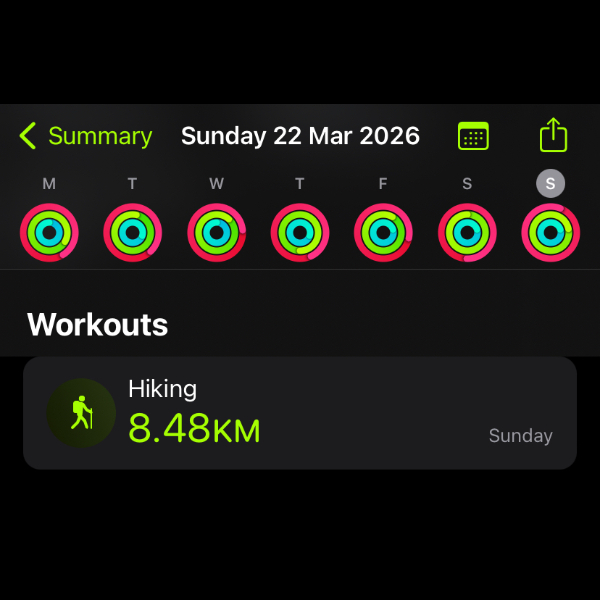This screenshot has width=600, height=600.
Task: View Sunday's activity rings
Action: pos(550,233)
